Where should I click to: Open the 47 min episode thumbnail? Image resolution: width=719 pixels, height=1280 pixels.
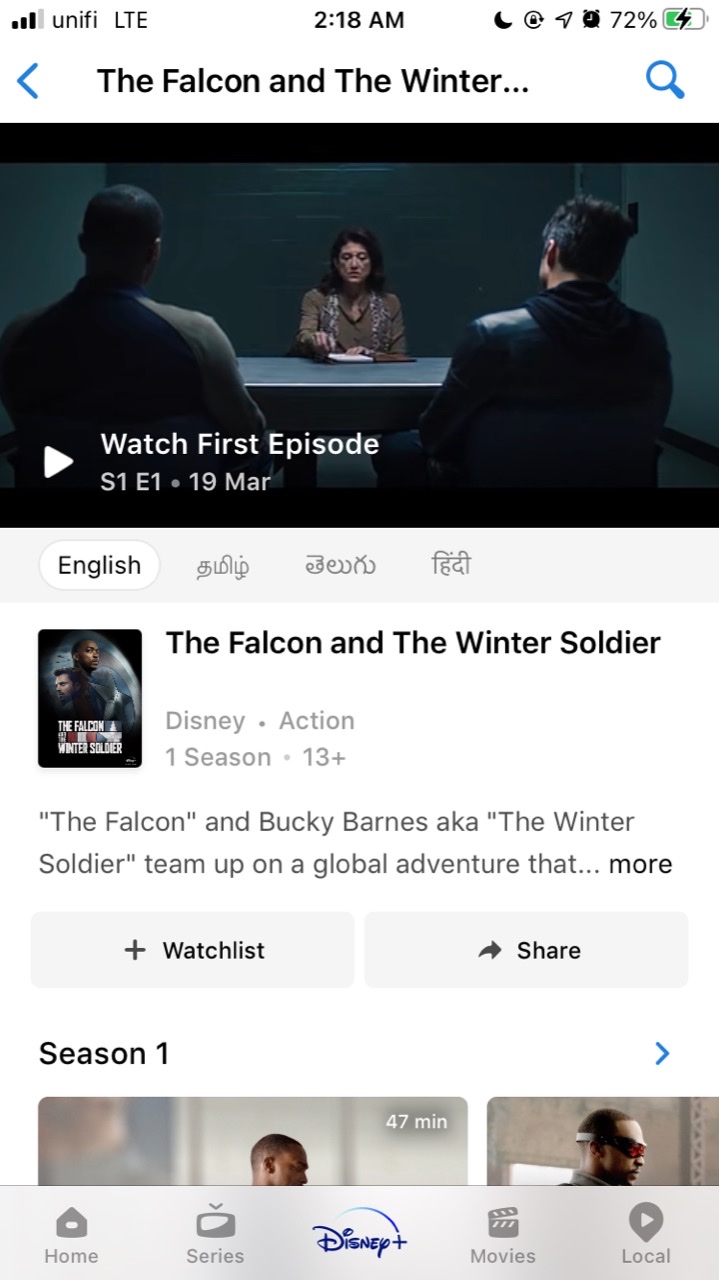pyautogui.click(x=253, y=1142)
